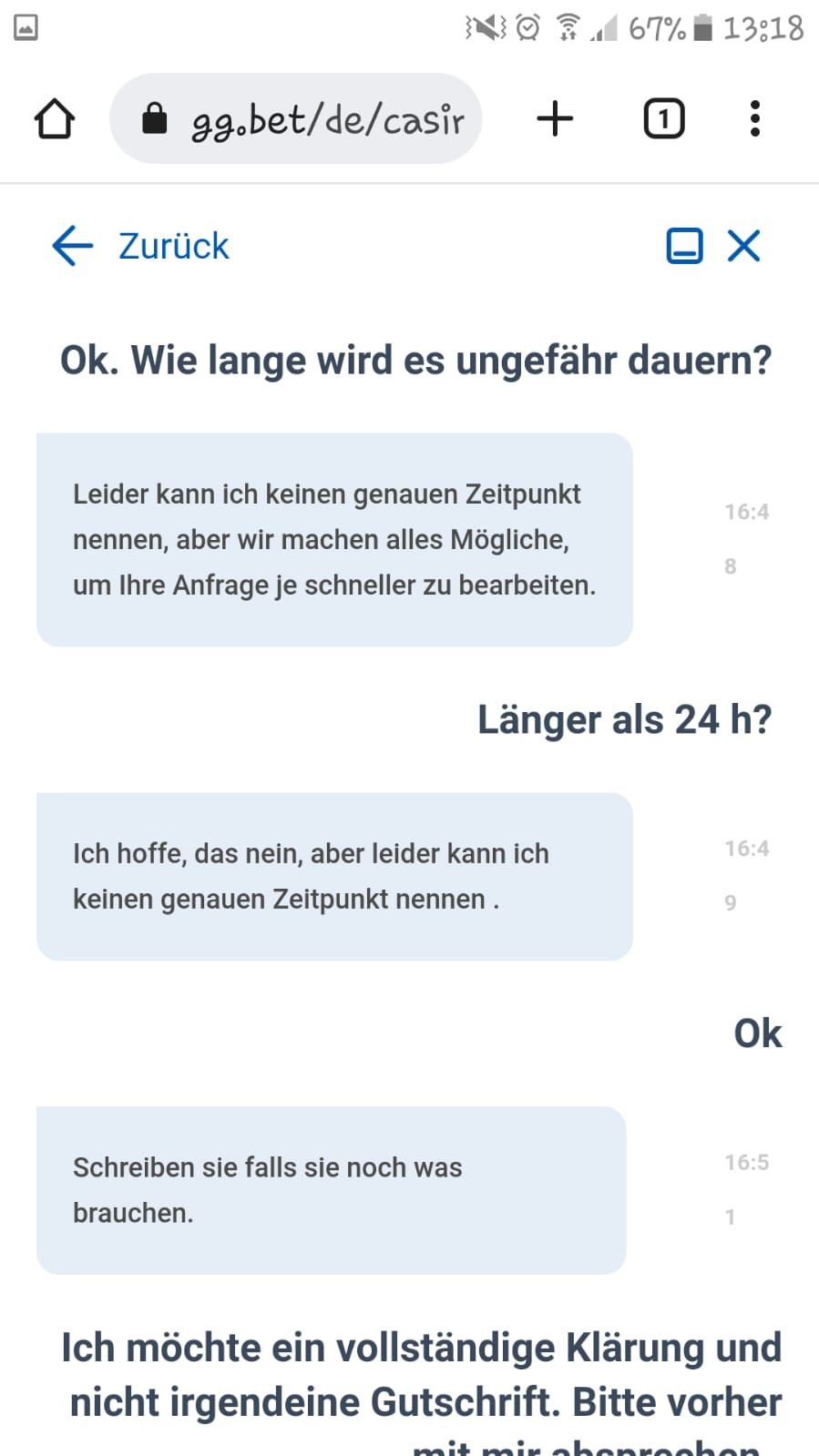Go back via the Zurück arrow

[x=73, y=246]
